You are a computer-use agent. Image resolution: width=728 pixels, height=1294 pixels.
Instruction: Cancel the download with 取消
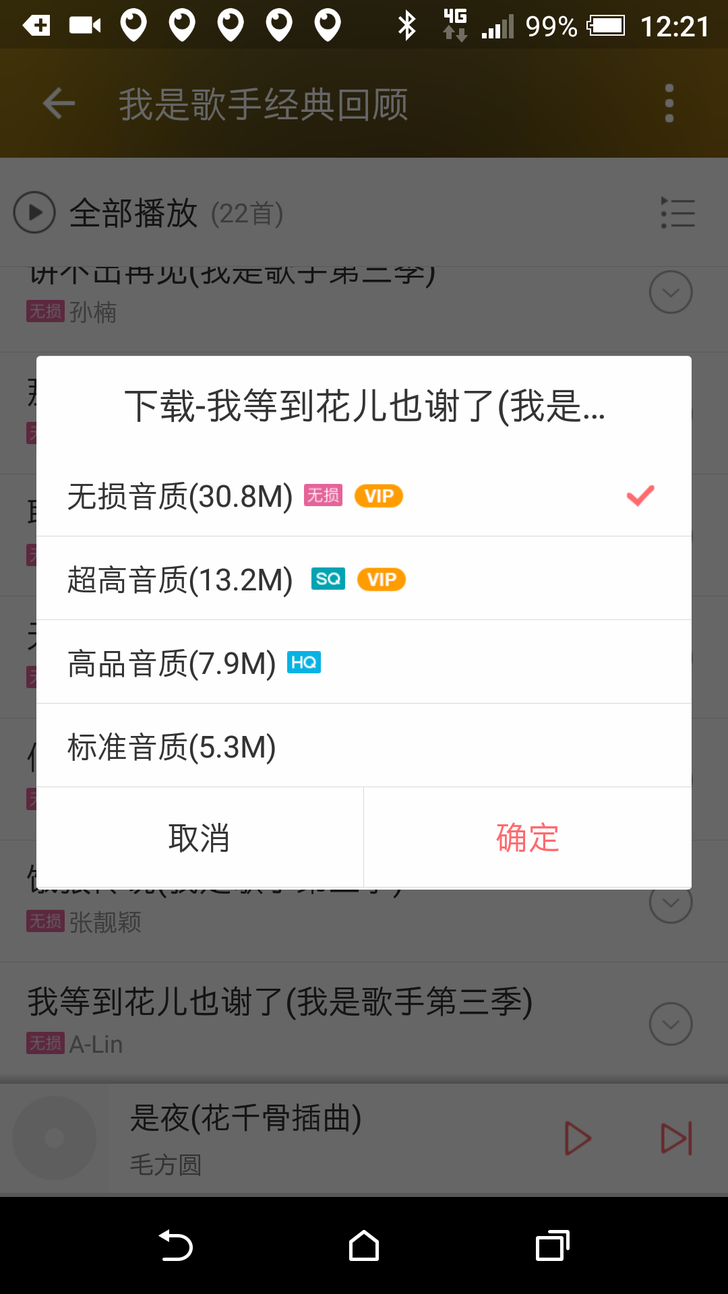(x=199, y=838)
